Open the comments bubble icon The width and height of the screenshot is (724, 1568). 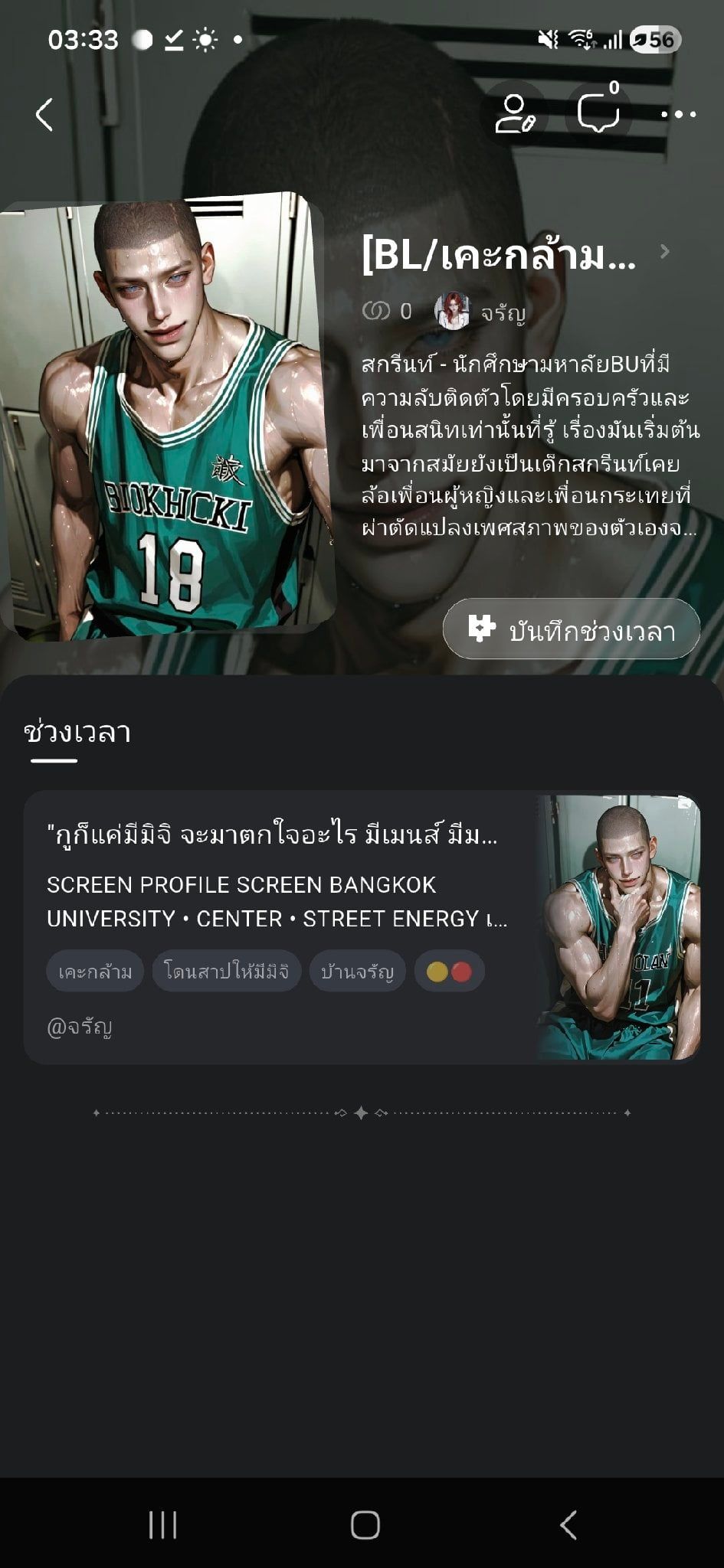tap(598, 114)
